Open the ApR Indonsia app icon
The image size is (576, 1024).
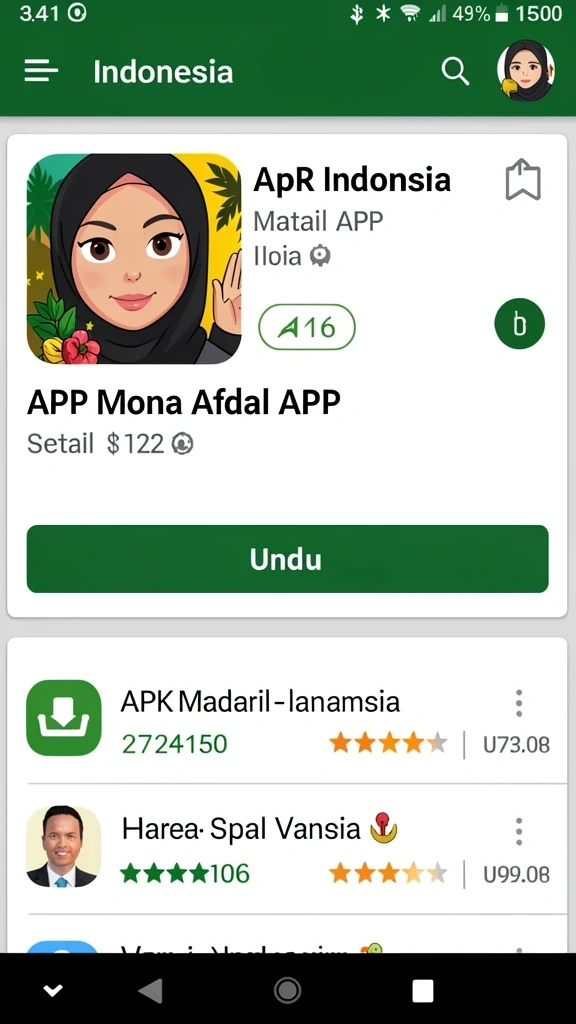tap(134, 259)
